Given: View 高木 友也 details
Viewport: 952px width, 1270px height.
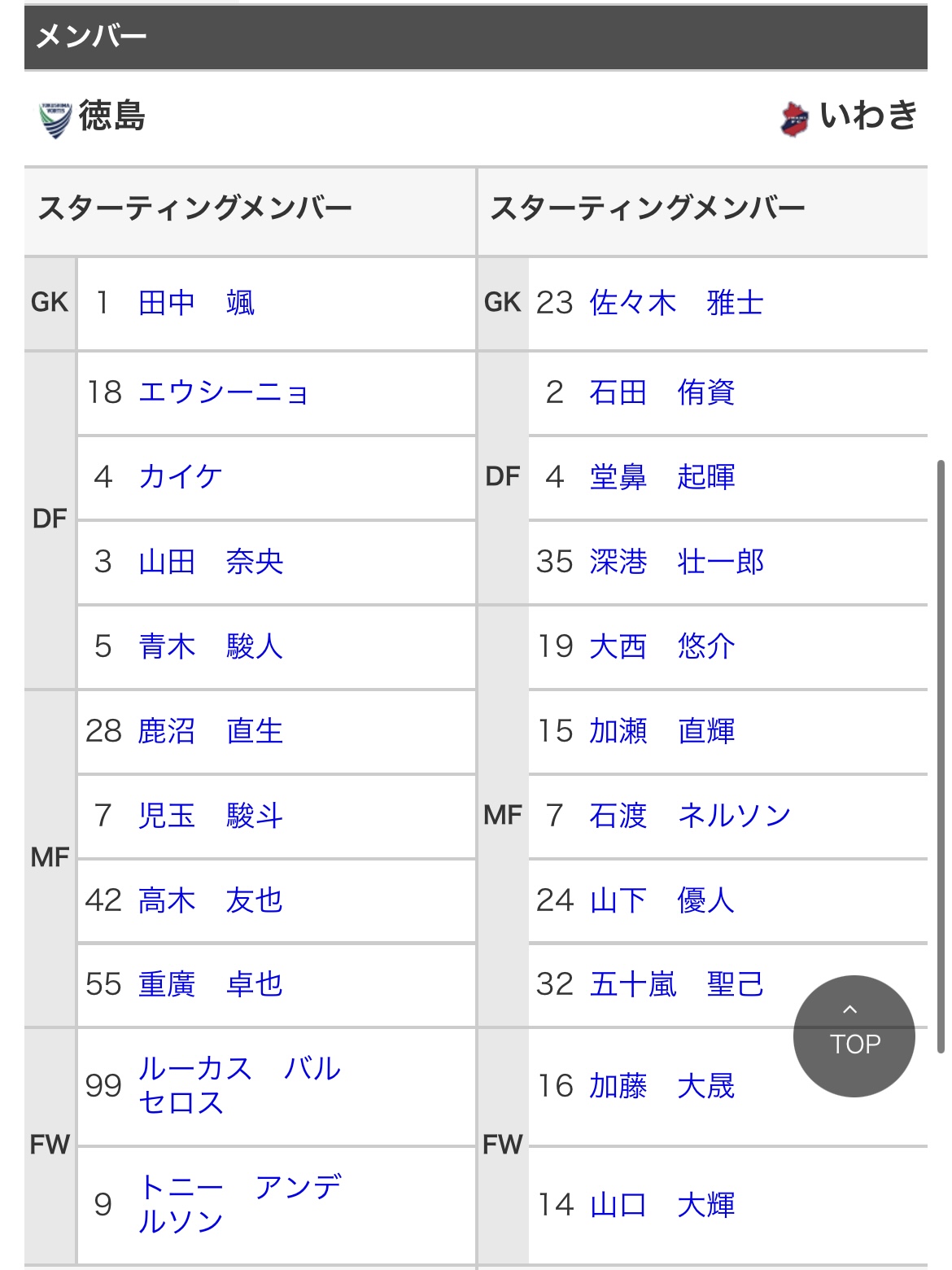Looking at the screenshot, I should 211,900.
